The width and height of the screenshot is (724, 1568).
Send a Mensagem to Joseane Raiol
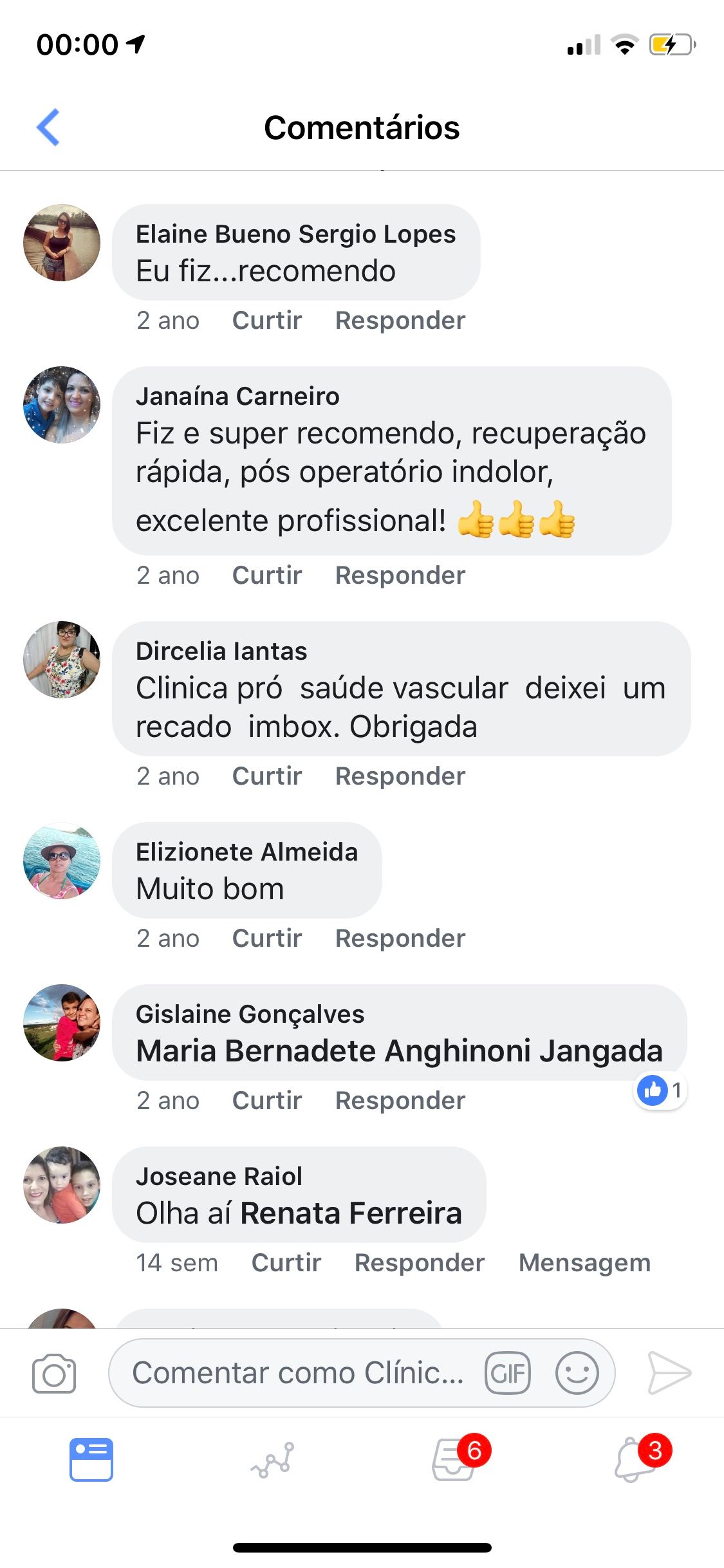click(x=584, y=1263)
